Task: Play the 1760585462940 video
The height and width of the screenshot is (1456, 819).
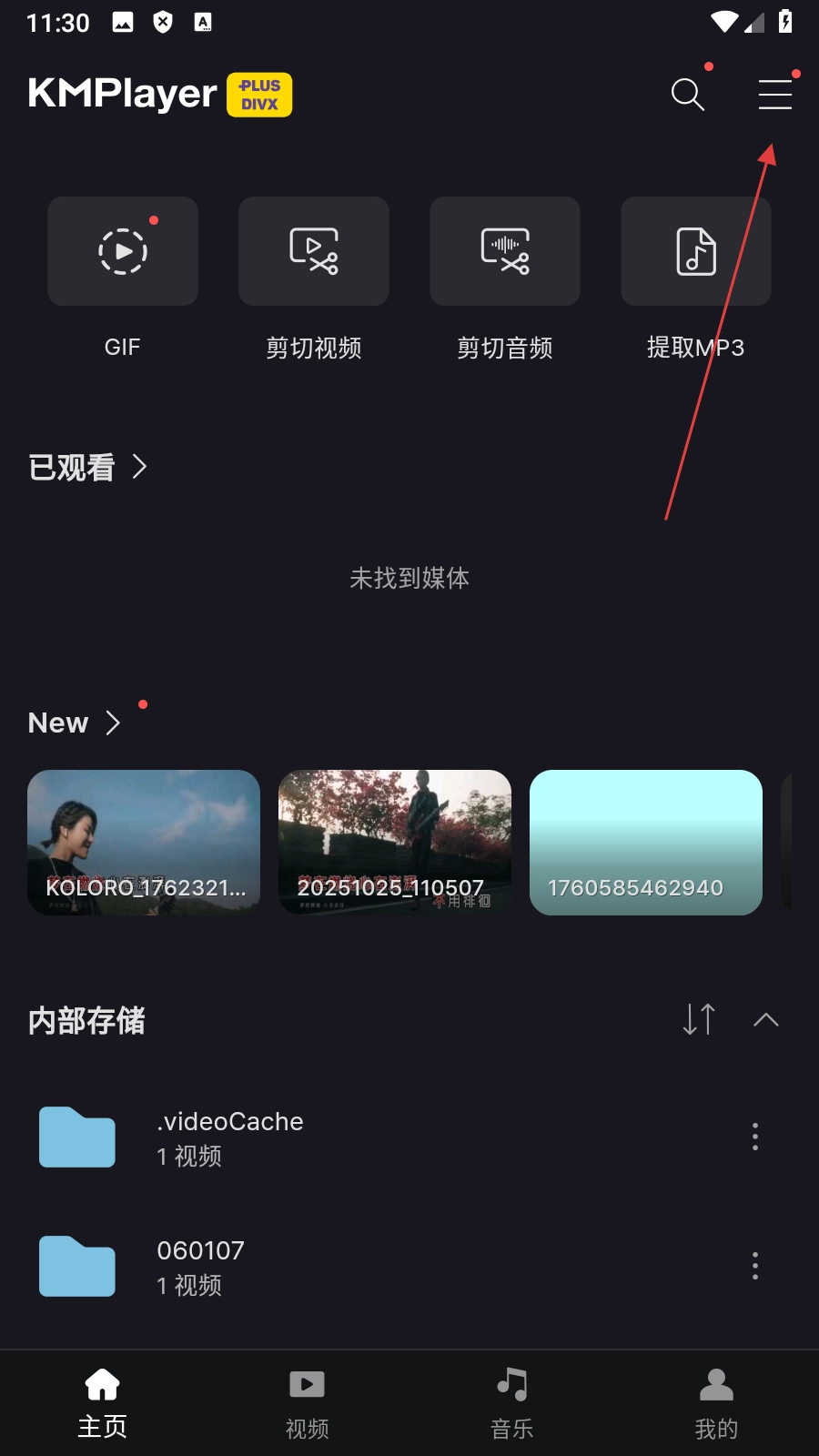Action: (646, 842)
